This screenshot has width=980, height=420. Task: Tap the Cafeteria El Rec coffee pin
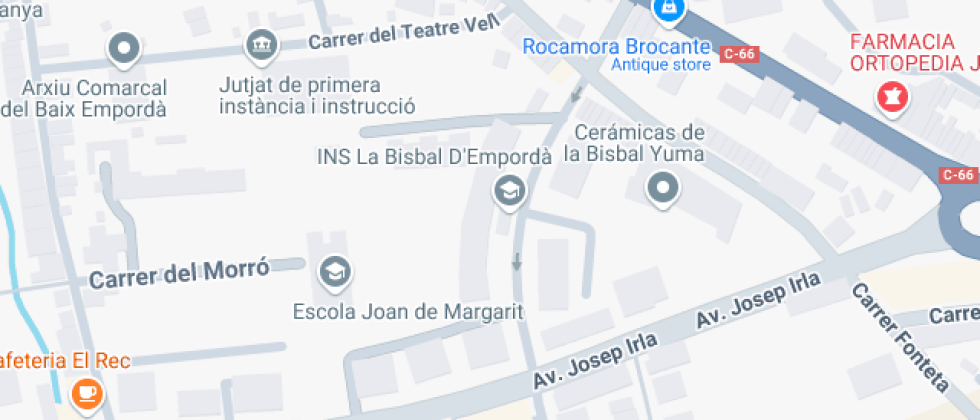tap(87, 392)
